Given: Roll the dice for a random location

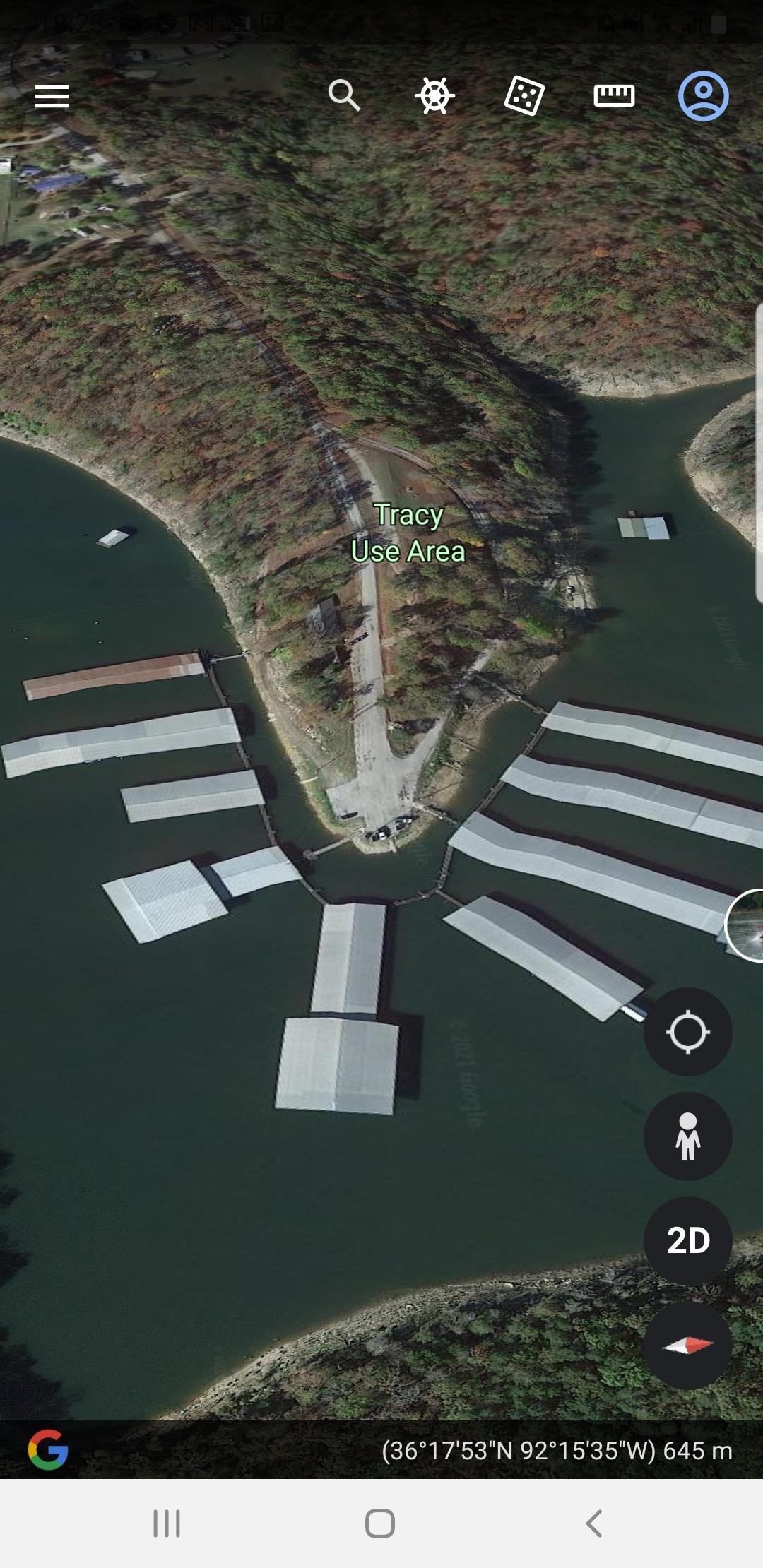Looking at the screenshot, I should [x=524, y=95].
